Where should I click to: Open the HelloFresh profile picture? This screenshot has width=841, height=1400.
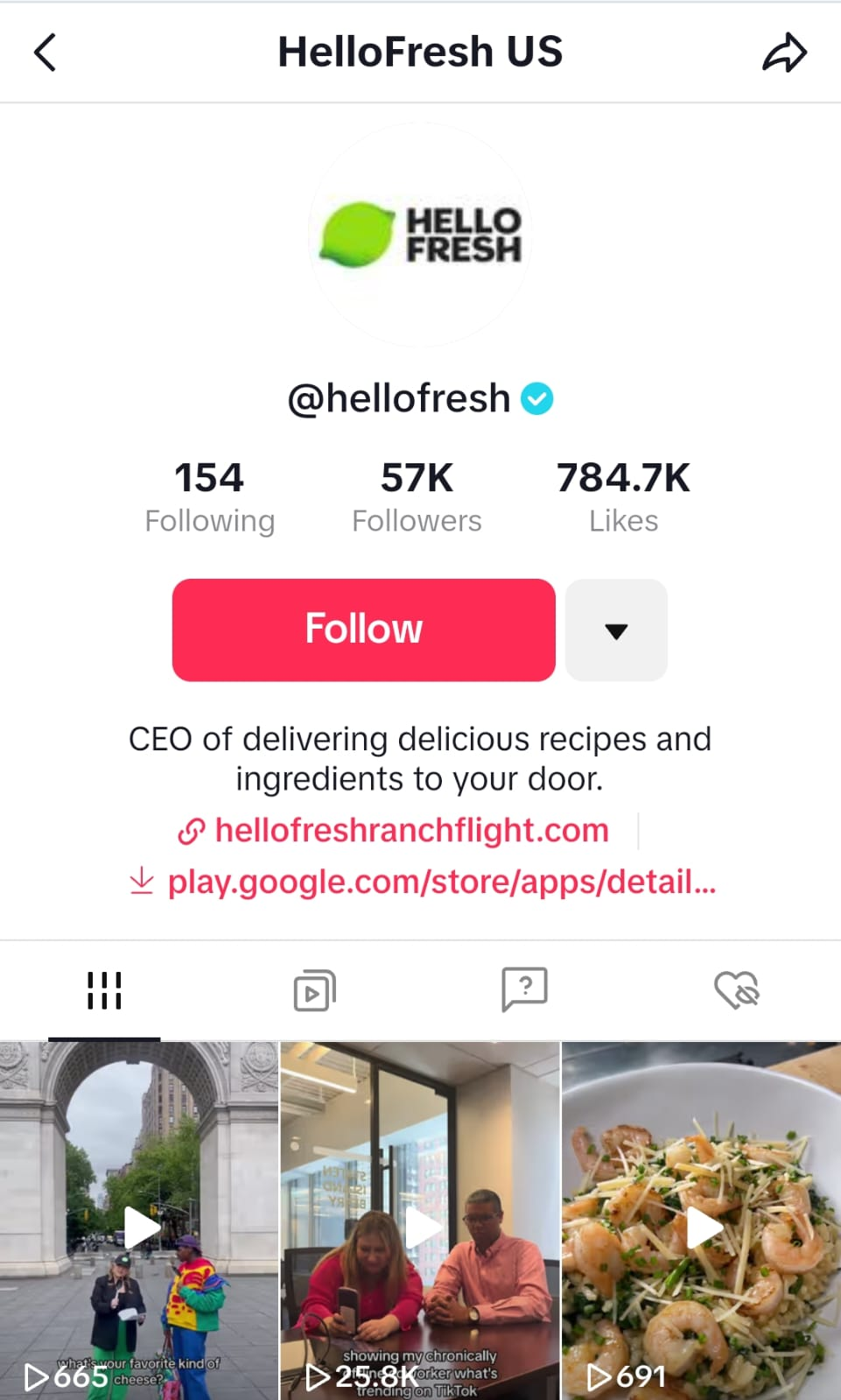[x=420, y=235]
